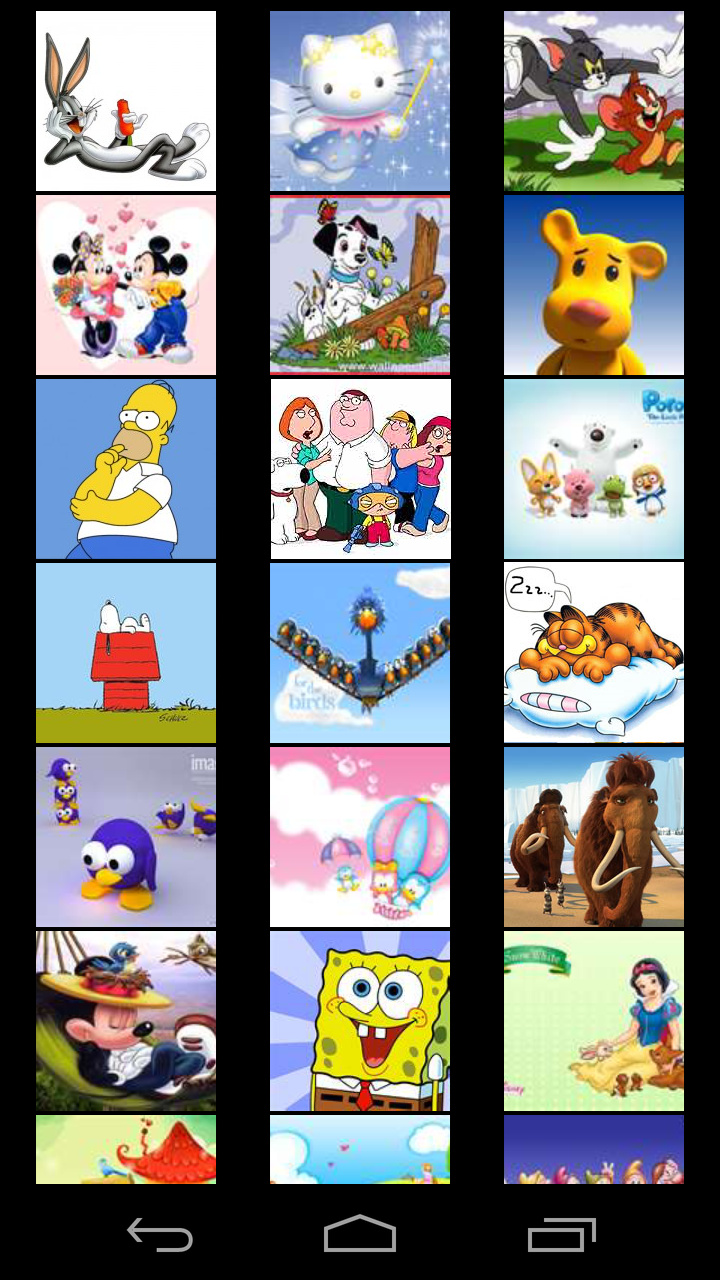
Task: Select the white kitty with wand picture
Action: pyautogui.click(x=360, y=101)
